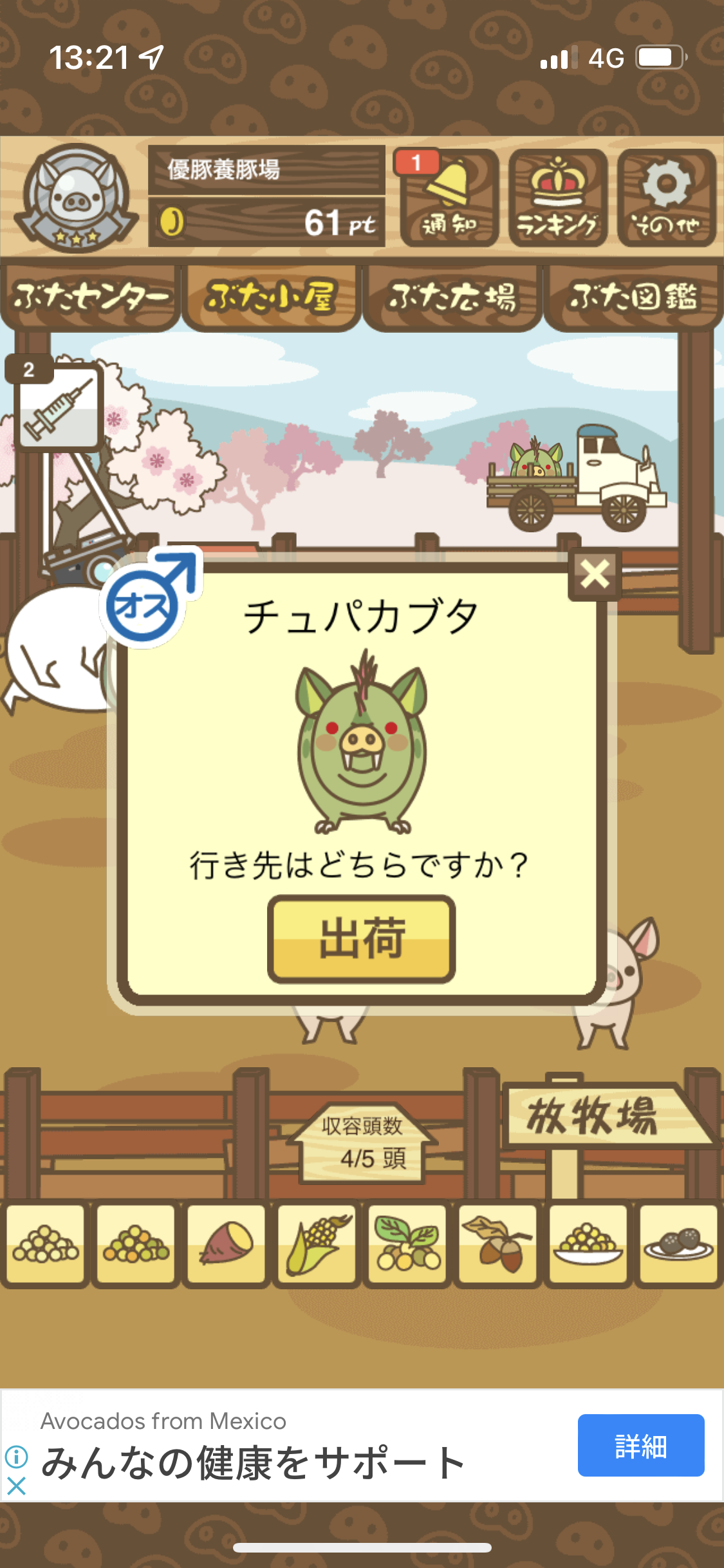The image size is (724, 1568).
Task: Switch to the ぶた広場 tab
Action: [452, 297]
